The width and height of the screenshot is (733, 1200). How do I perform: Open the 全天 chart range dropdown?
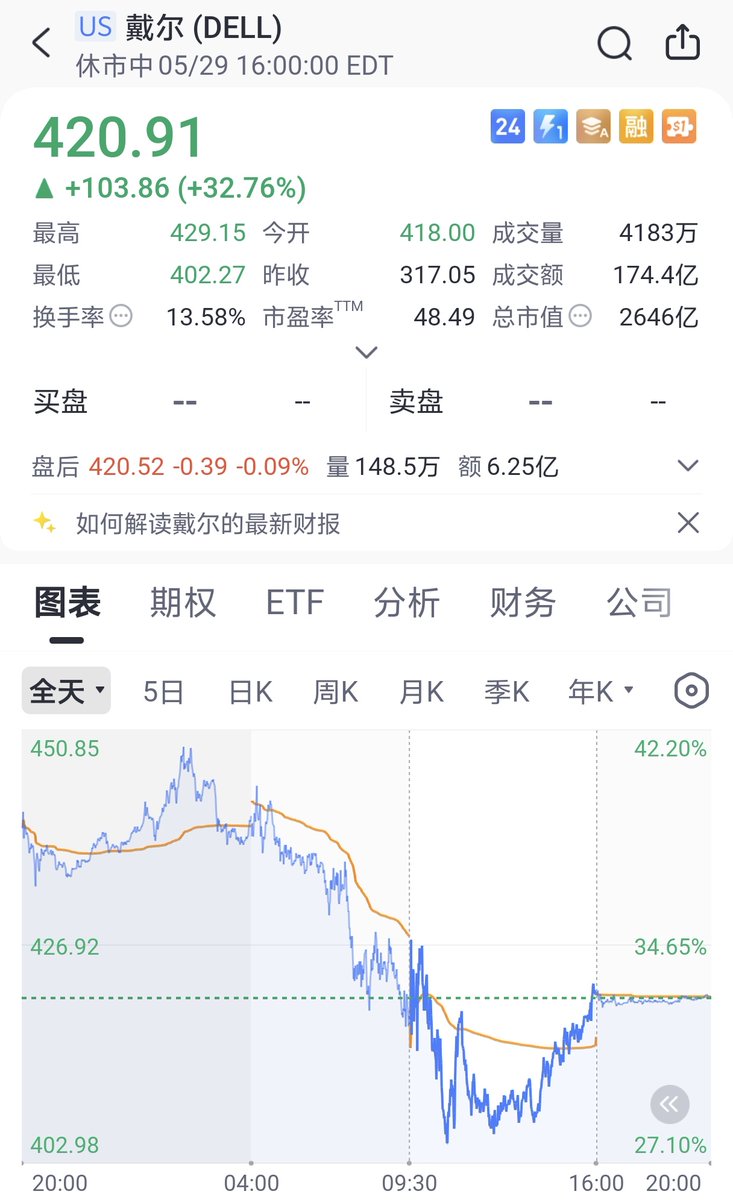click(67, 691)
